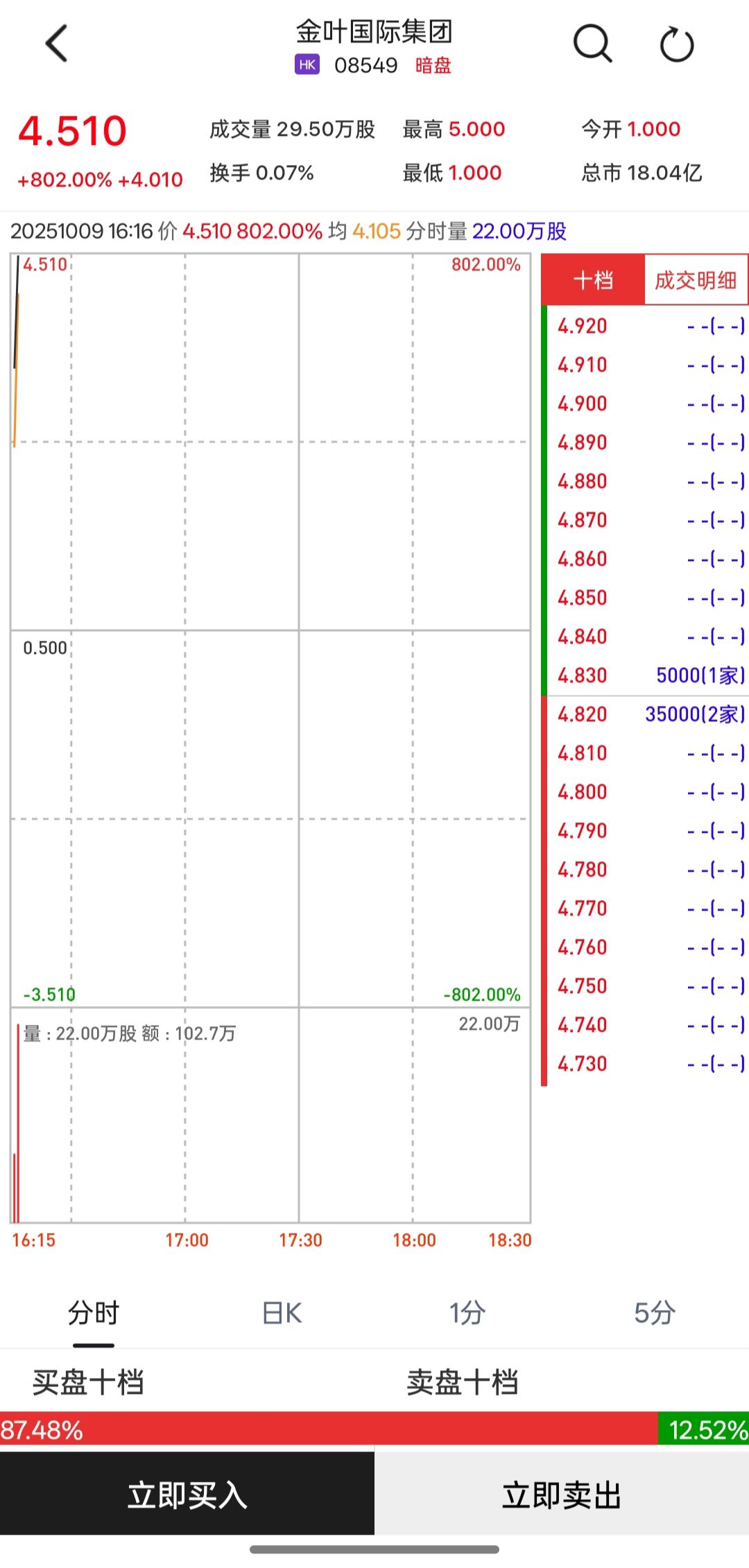Select the 4.820 price level row
The image size is (749, 1568).
coord(645,714)
